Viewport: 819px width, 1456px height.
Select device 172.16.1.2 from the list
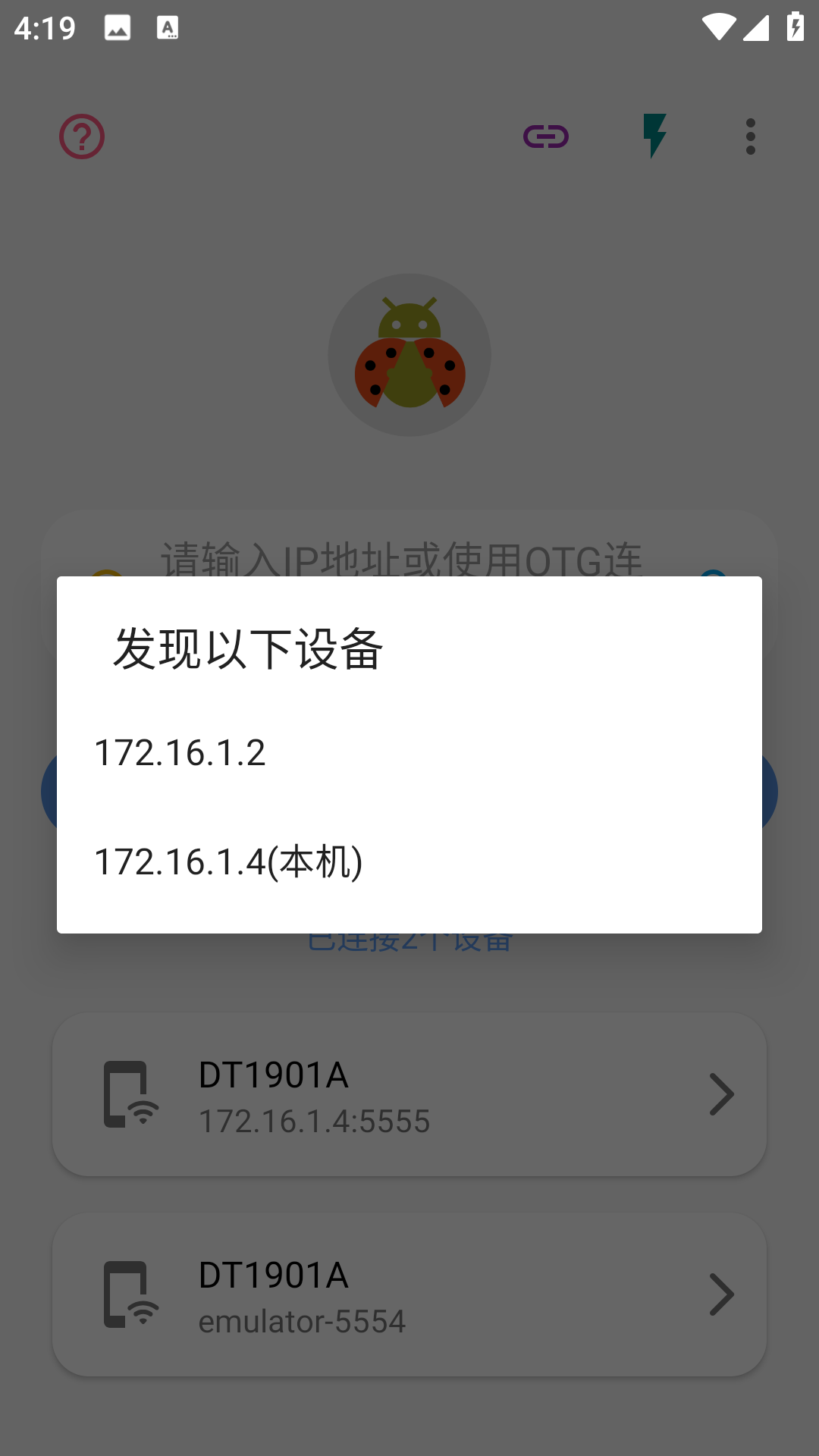click(180, 753)
